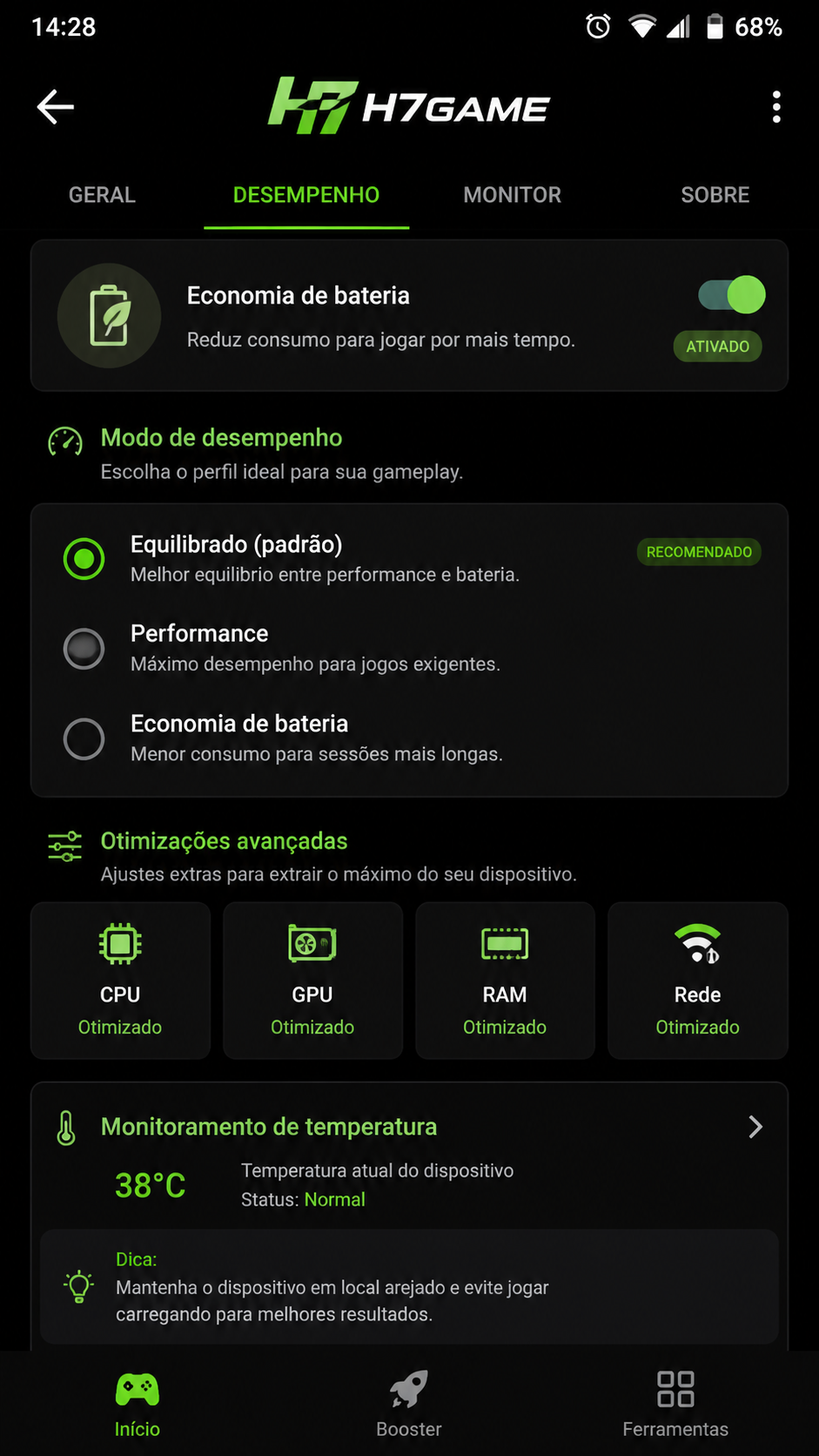Open the RAM optimization card
Image resolution: width=819 pixels, height=1456 pixels.
[x=505, y=981]
